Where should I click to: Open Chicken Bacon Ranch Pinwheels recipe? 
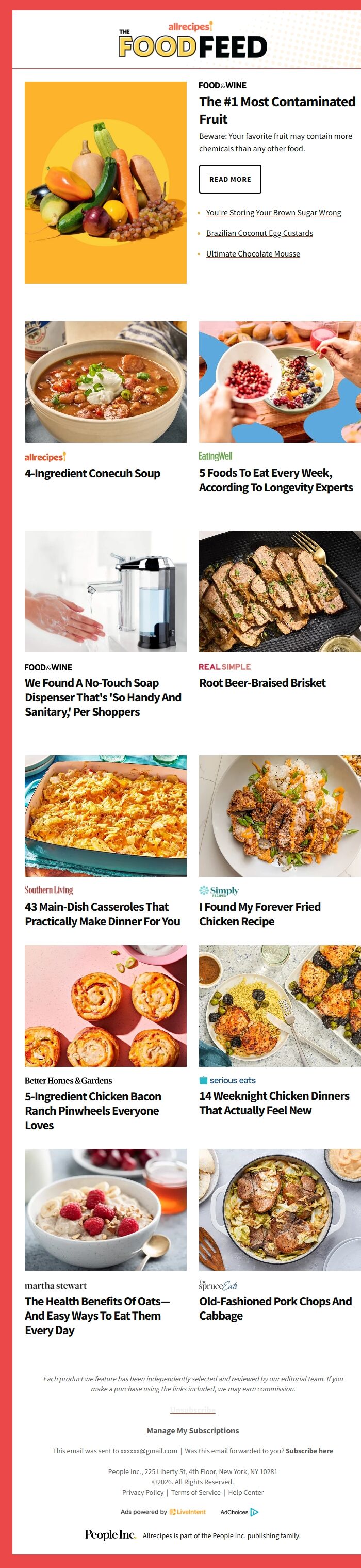click(93, 1111)
